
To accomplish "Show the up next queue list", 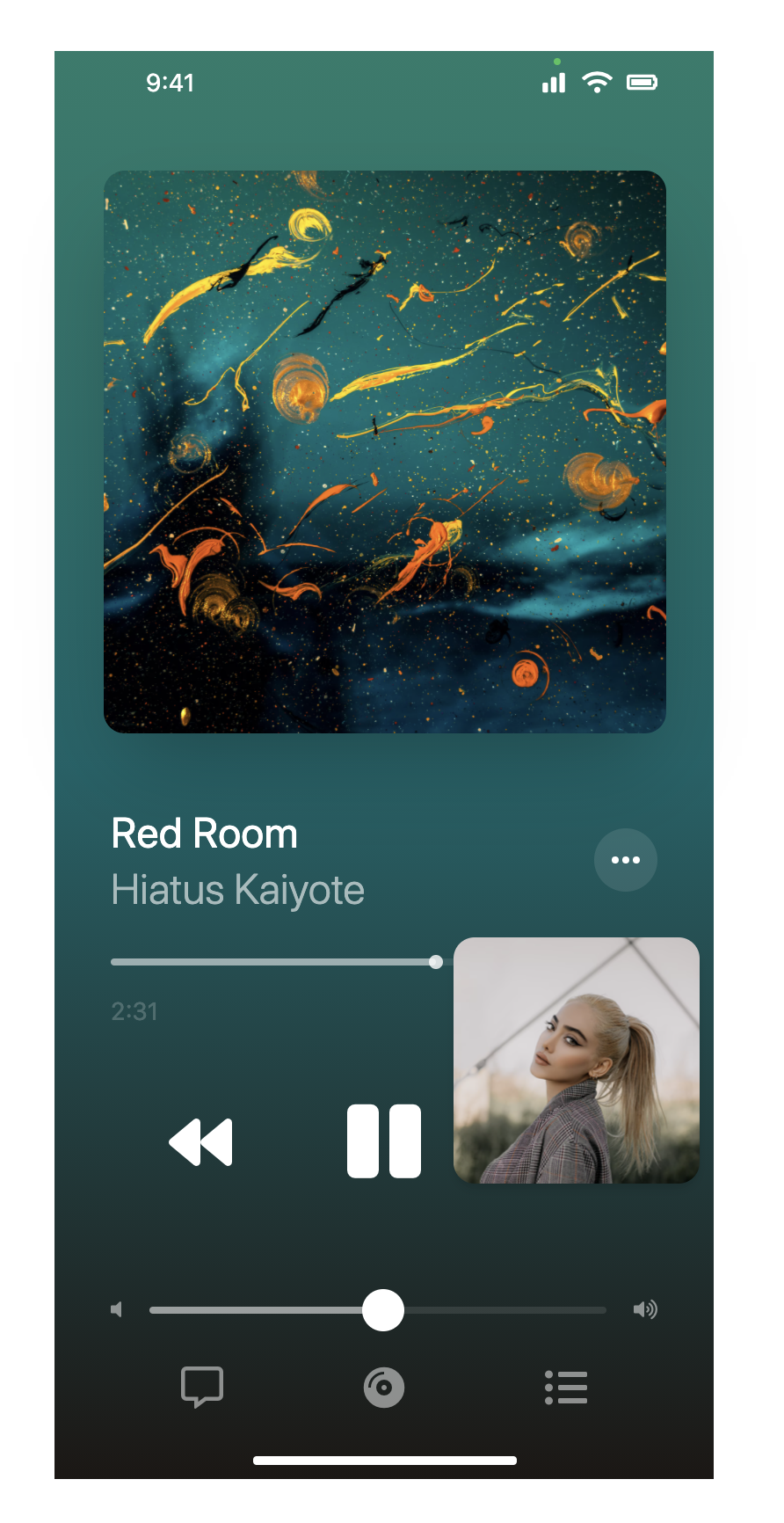I will point(566,1388).
